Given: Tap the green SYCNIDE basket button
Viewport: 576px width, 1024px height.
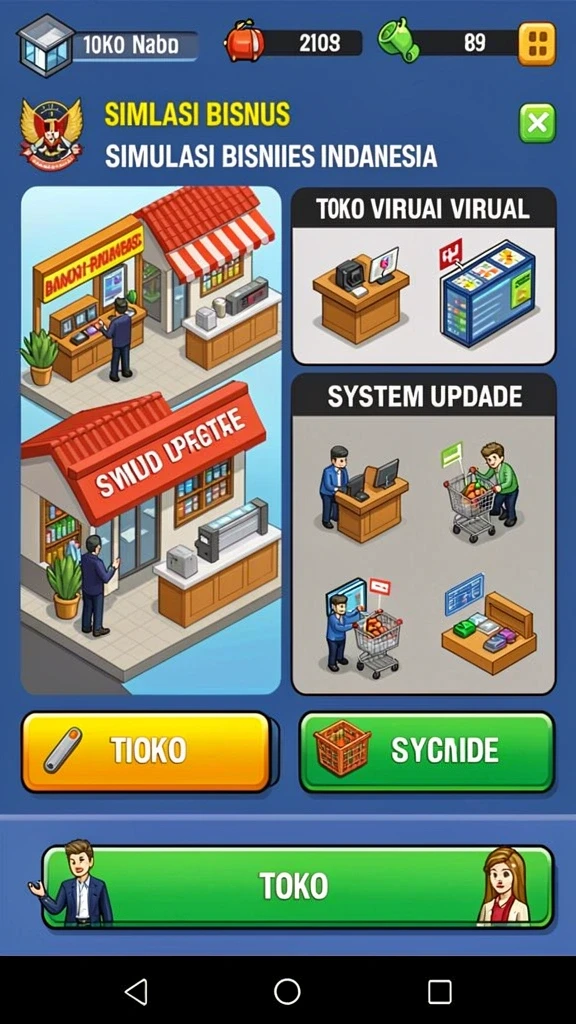Looking at the screenshot, I should pyautogui.click(x=427, y=751).
